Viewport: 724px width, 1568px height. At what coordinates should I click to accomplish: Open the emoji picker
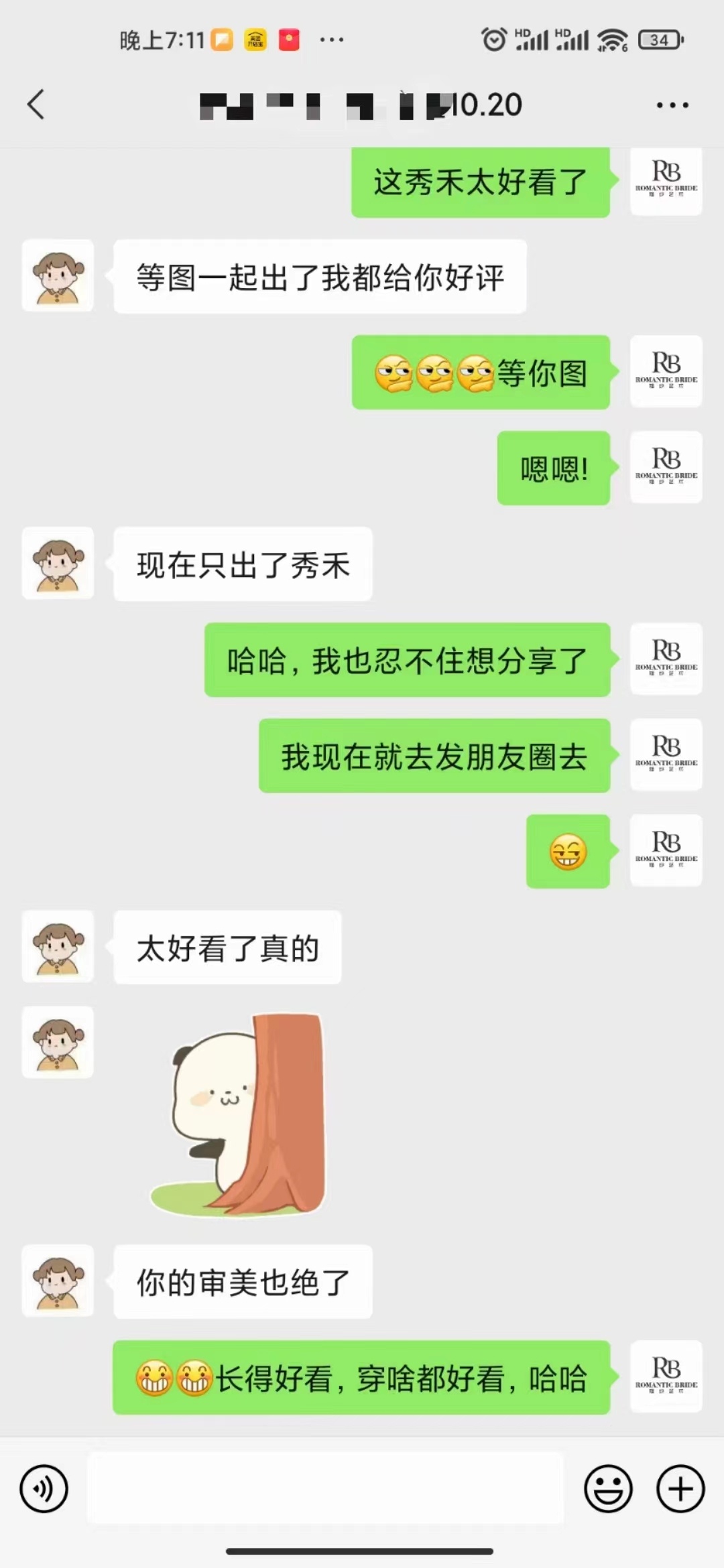click(608, 1489)
